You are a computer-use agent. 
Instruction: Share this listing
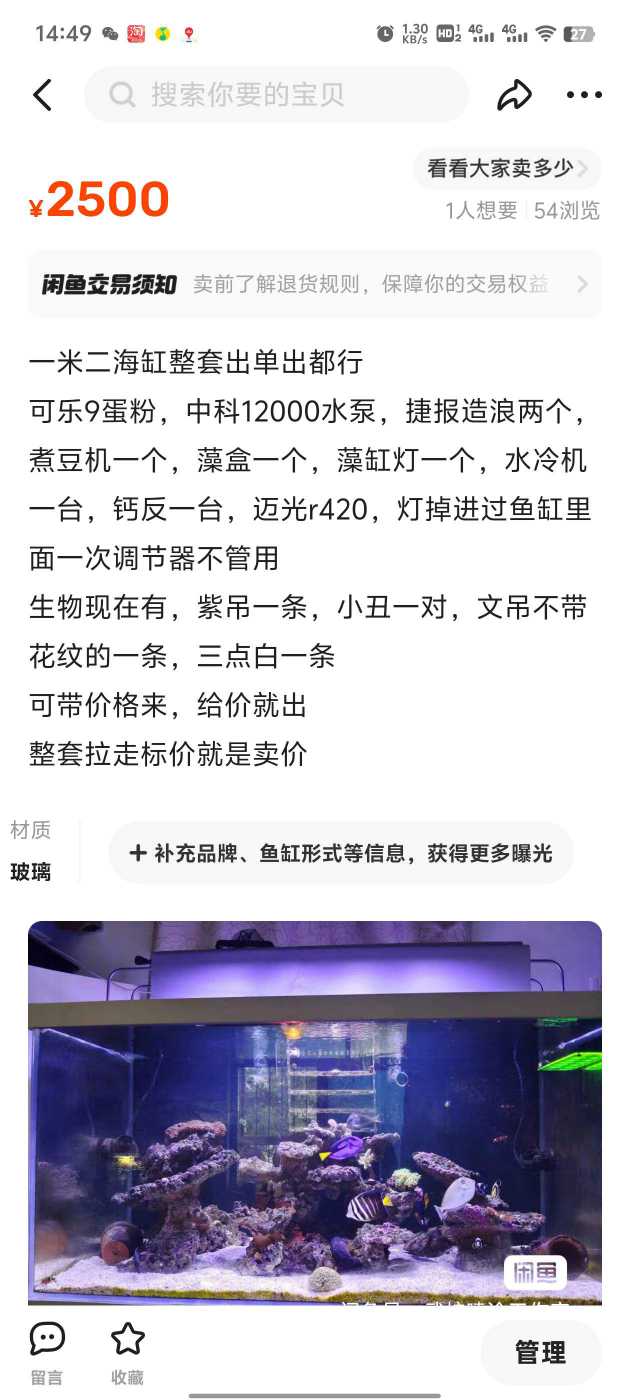[x=514, y=95]
